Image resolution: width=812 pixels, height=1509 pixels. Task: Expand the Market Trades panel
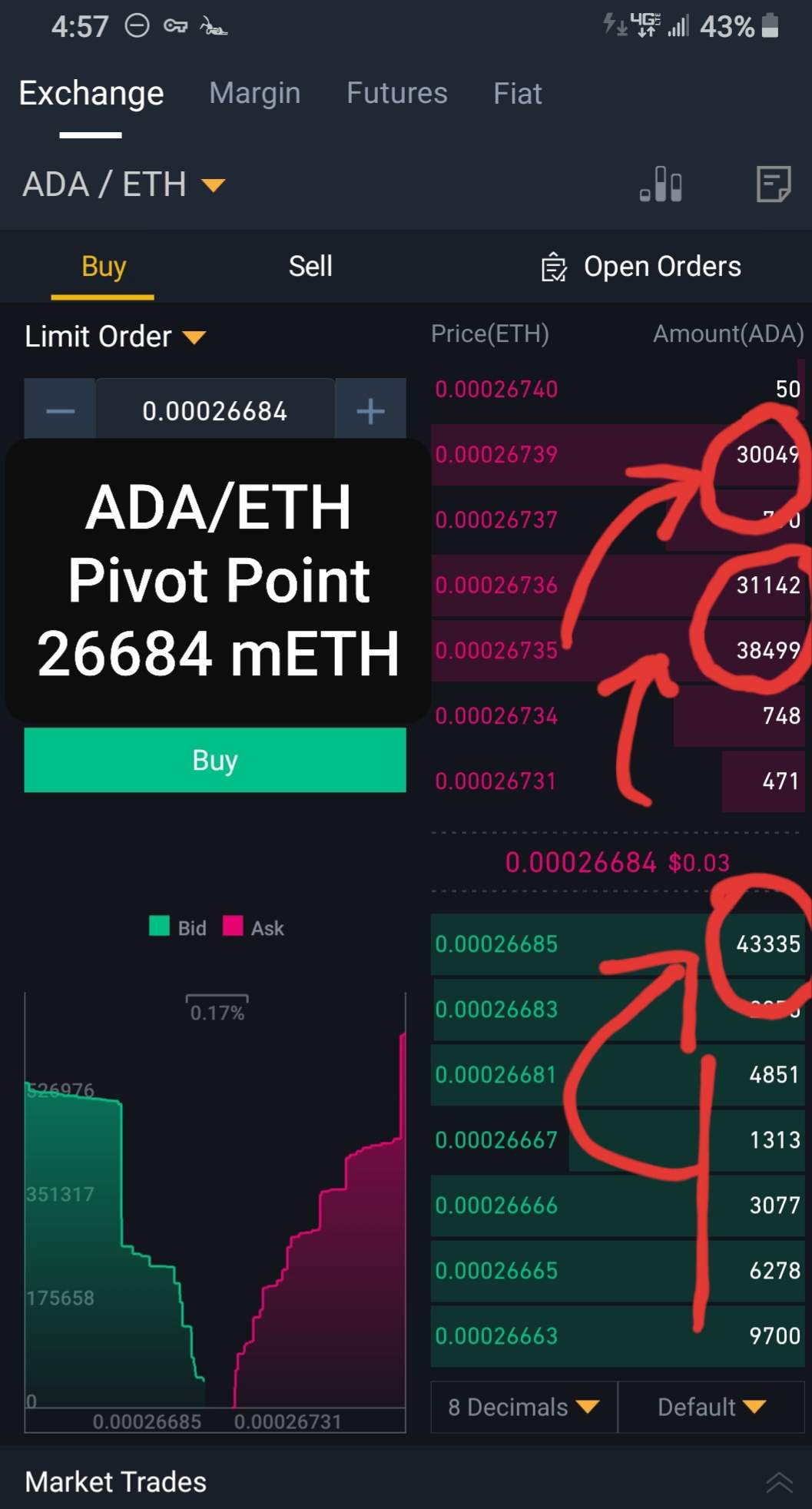pyautogui.click(x=778, y=1482)
